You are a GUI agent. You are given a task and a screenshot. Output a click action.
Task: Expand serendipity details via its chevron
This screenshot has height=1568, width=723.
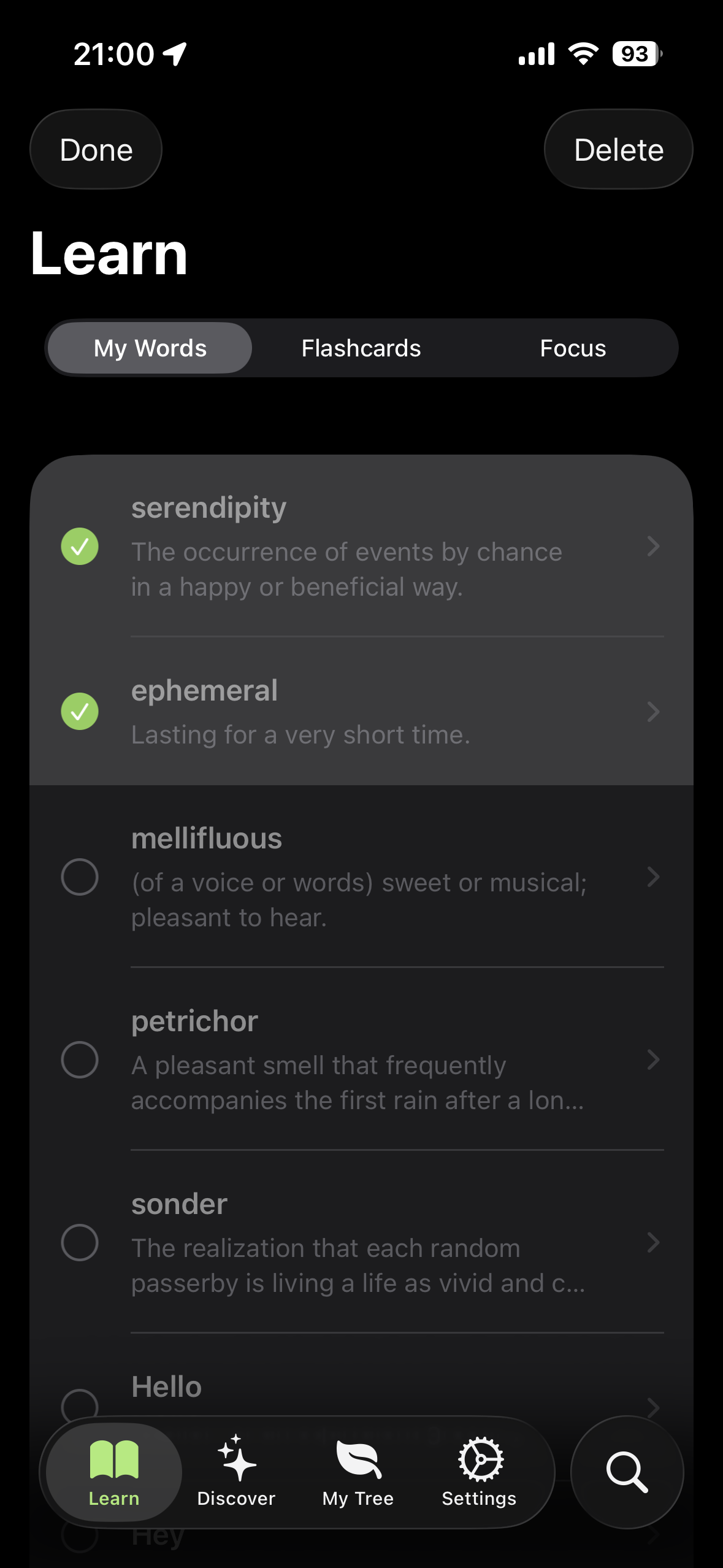654,547
